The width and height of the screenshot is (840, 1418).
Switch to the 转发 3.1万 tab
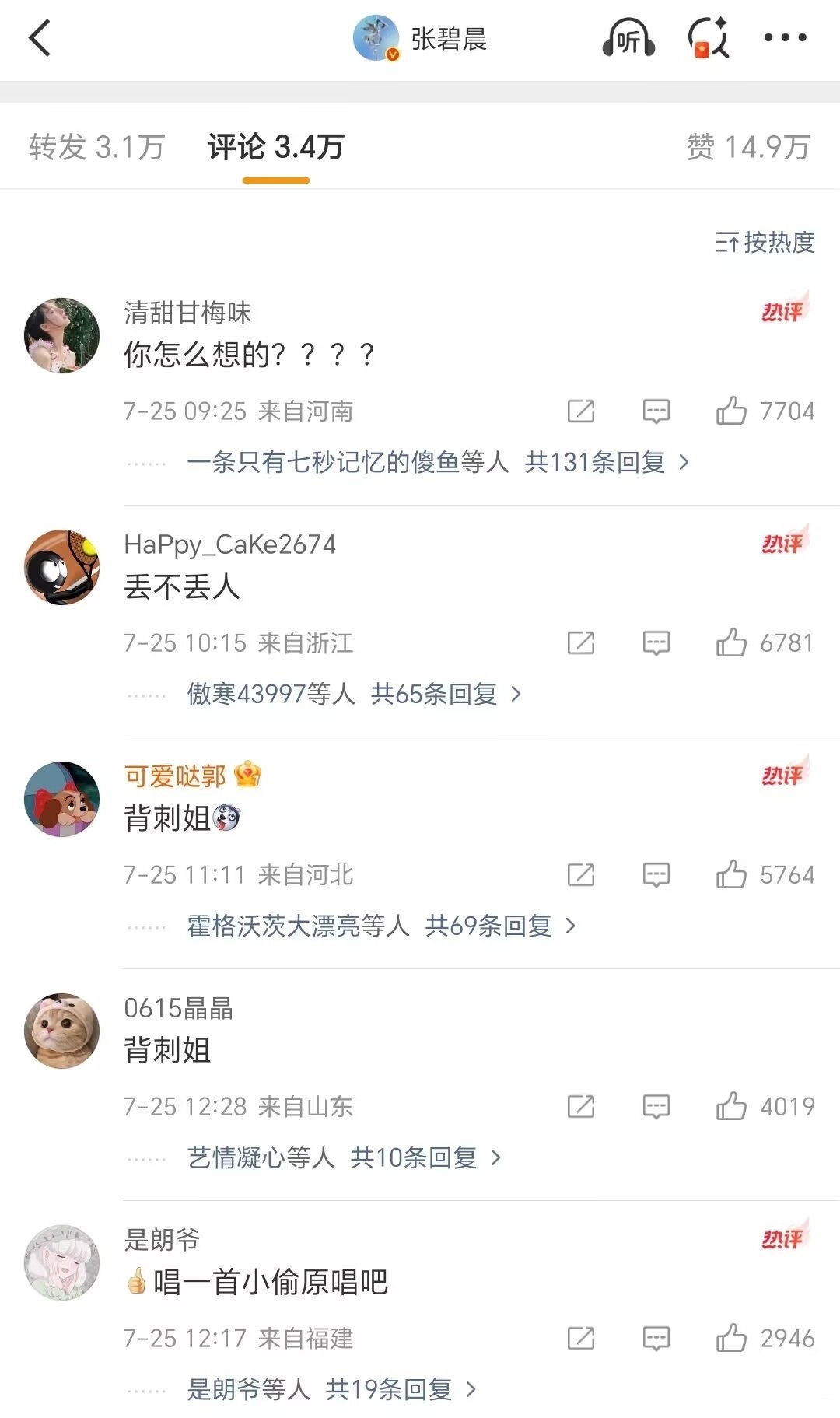click(96, 147)
